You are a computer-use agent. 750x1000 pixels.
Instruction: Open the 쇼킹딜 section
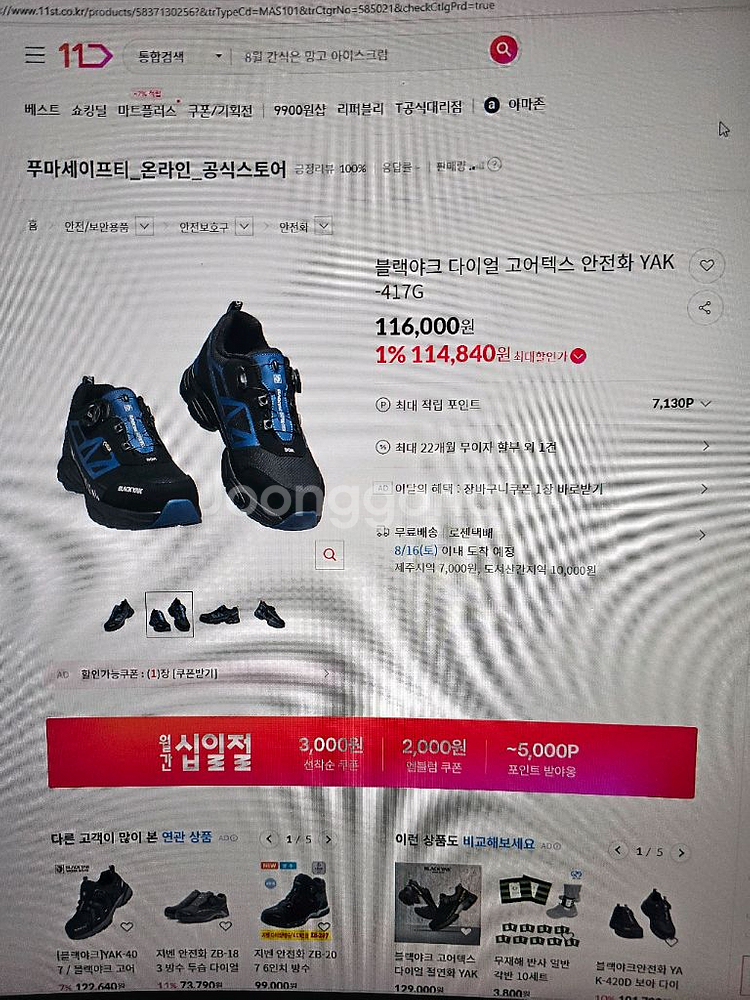89,110
